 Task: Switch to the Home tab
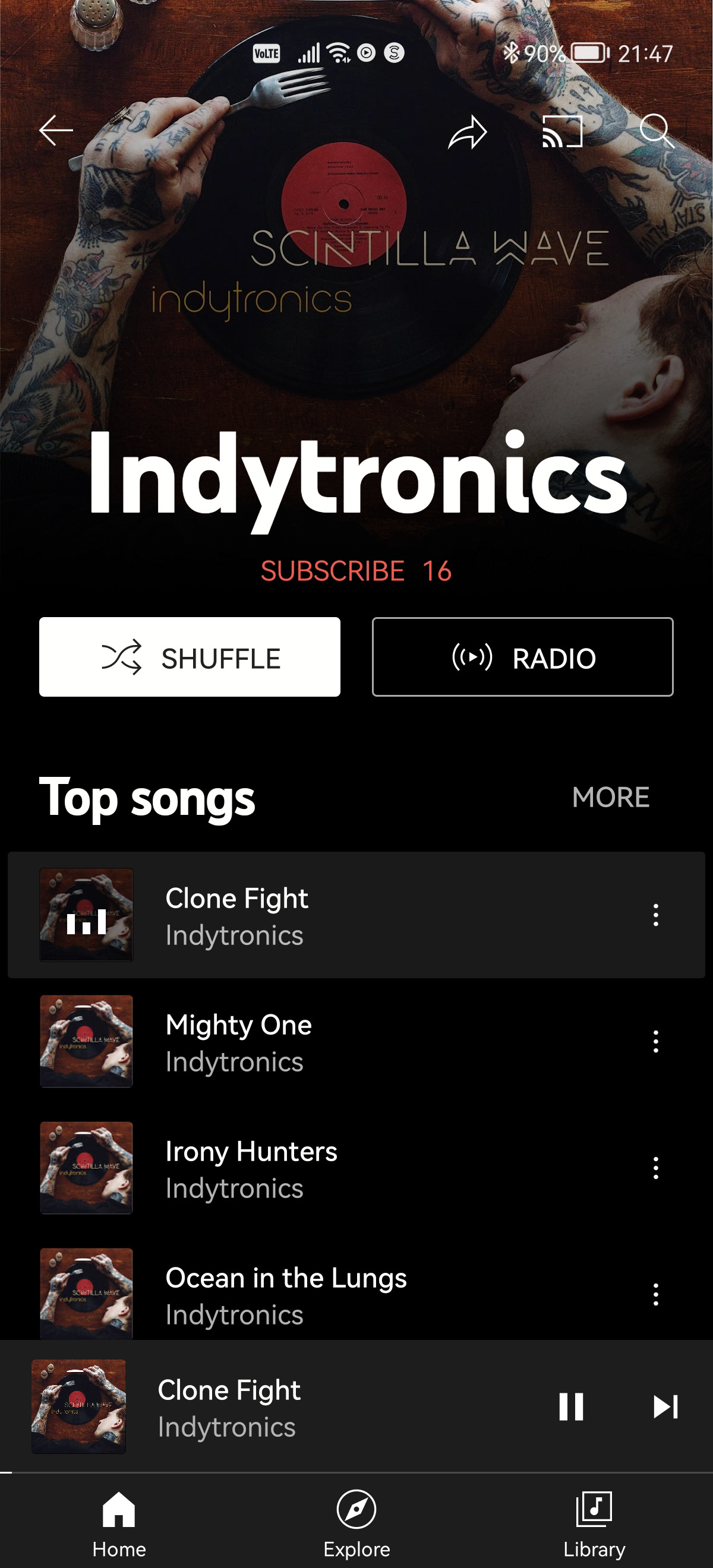(x=119, y=1522)
